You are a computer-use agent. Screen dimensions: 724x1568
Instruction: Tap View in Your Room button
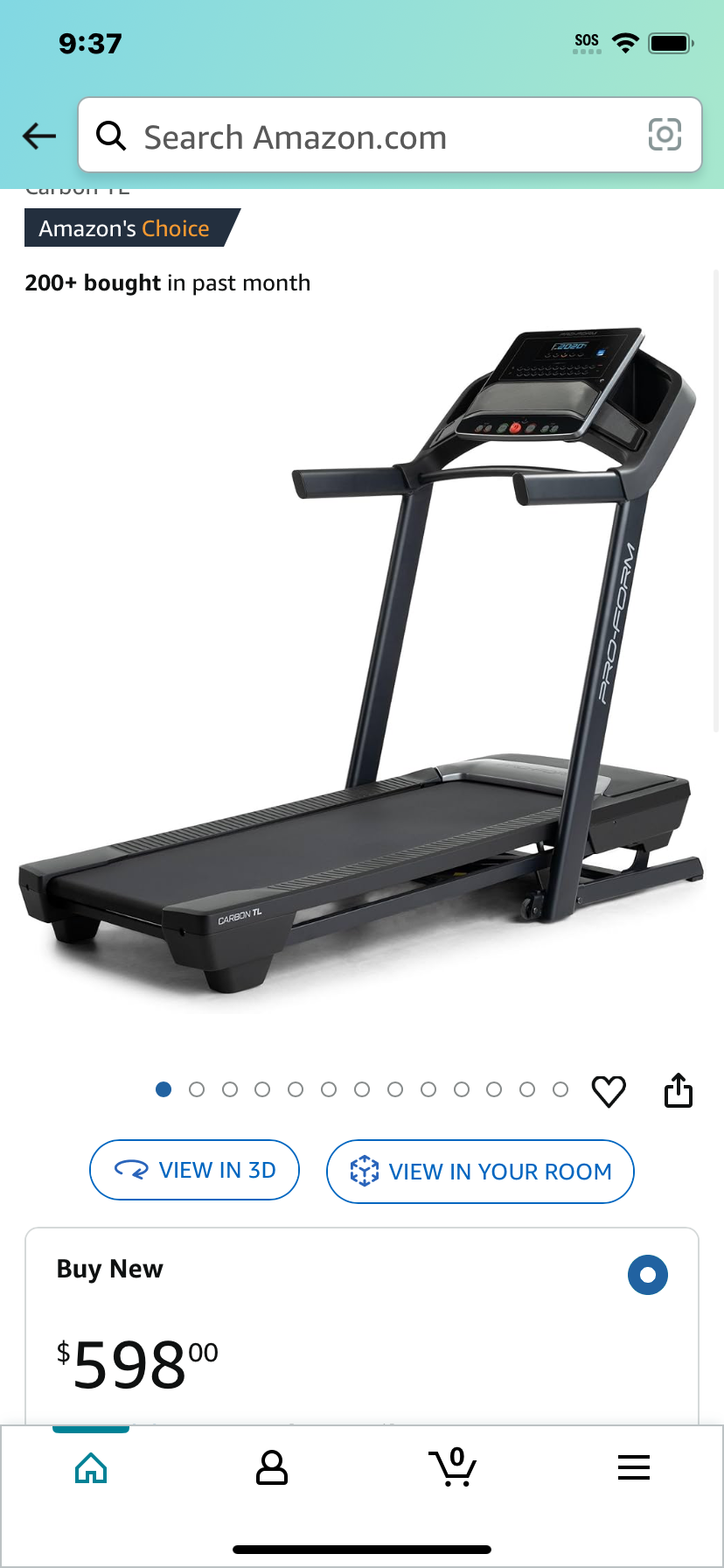[x=480, y=1172]
